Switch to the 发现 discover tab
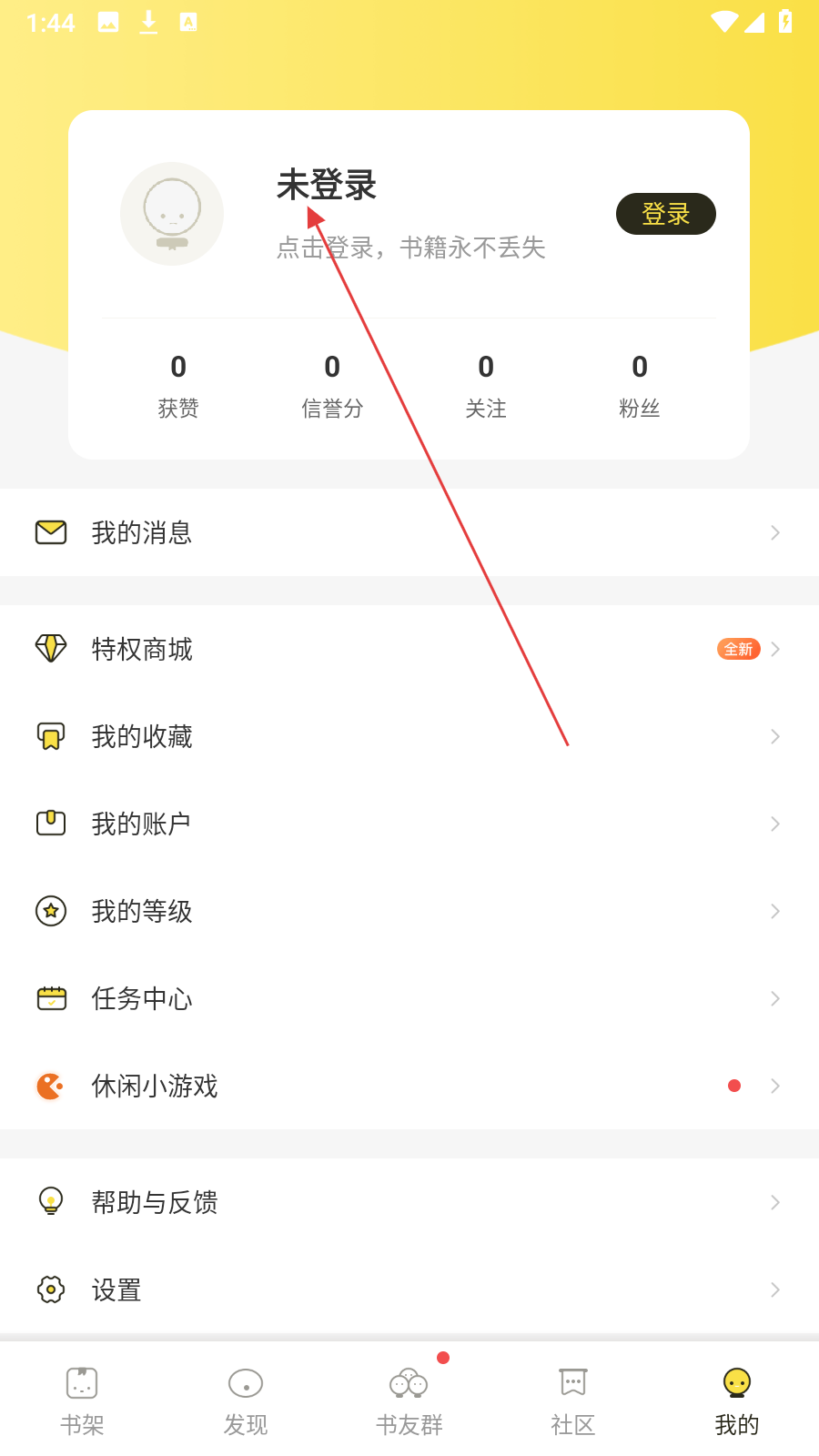 click(246, 1400)
